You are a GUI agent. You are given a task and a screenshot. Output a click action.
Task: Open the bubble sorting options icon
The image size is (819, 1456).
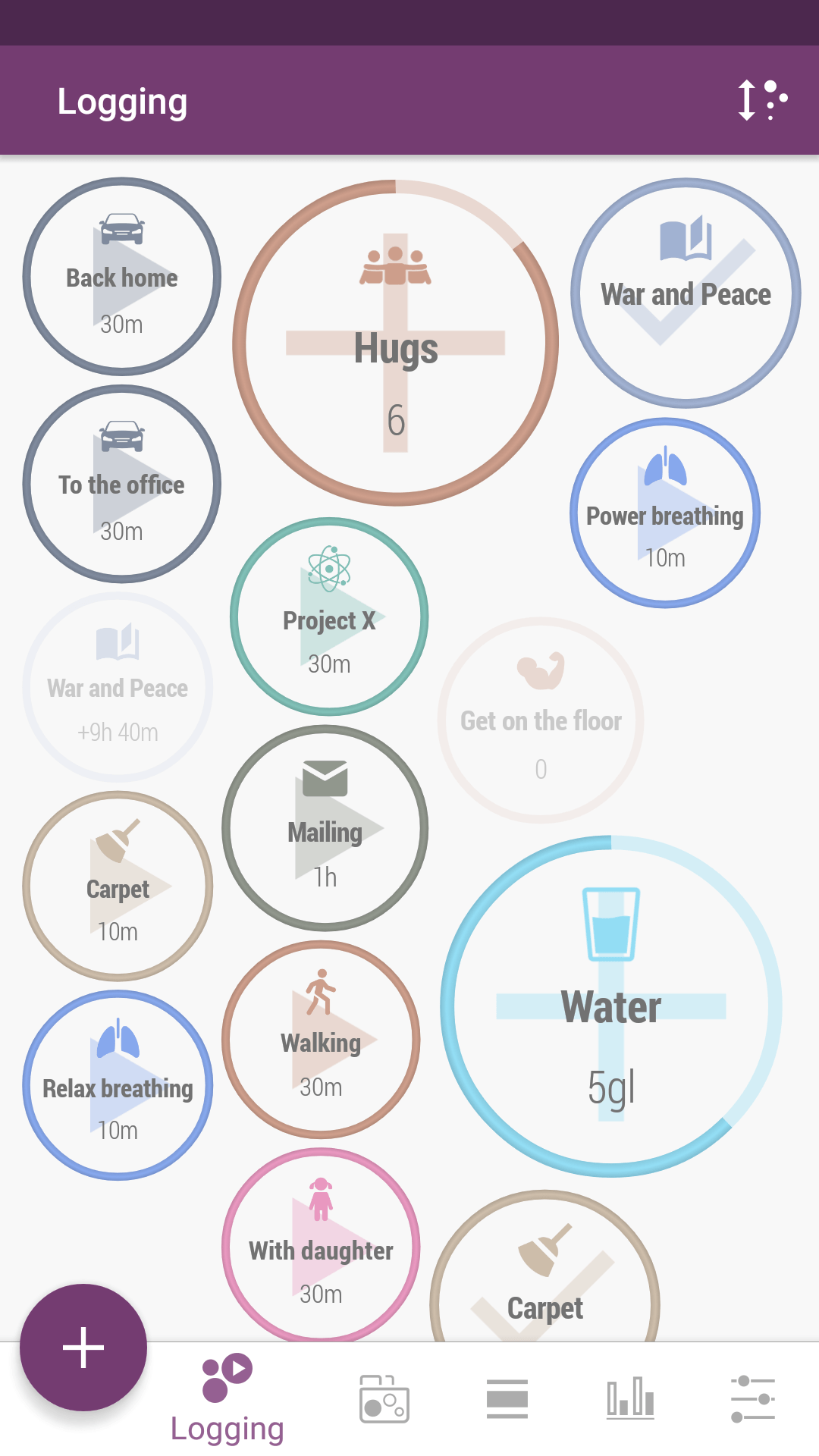point(762,100)
